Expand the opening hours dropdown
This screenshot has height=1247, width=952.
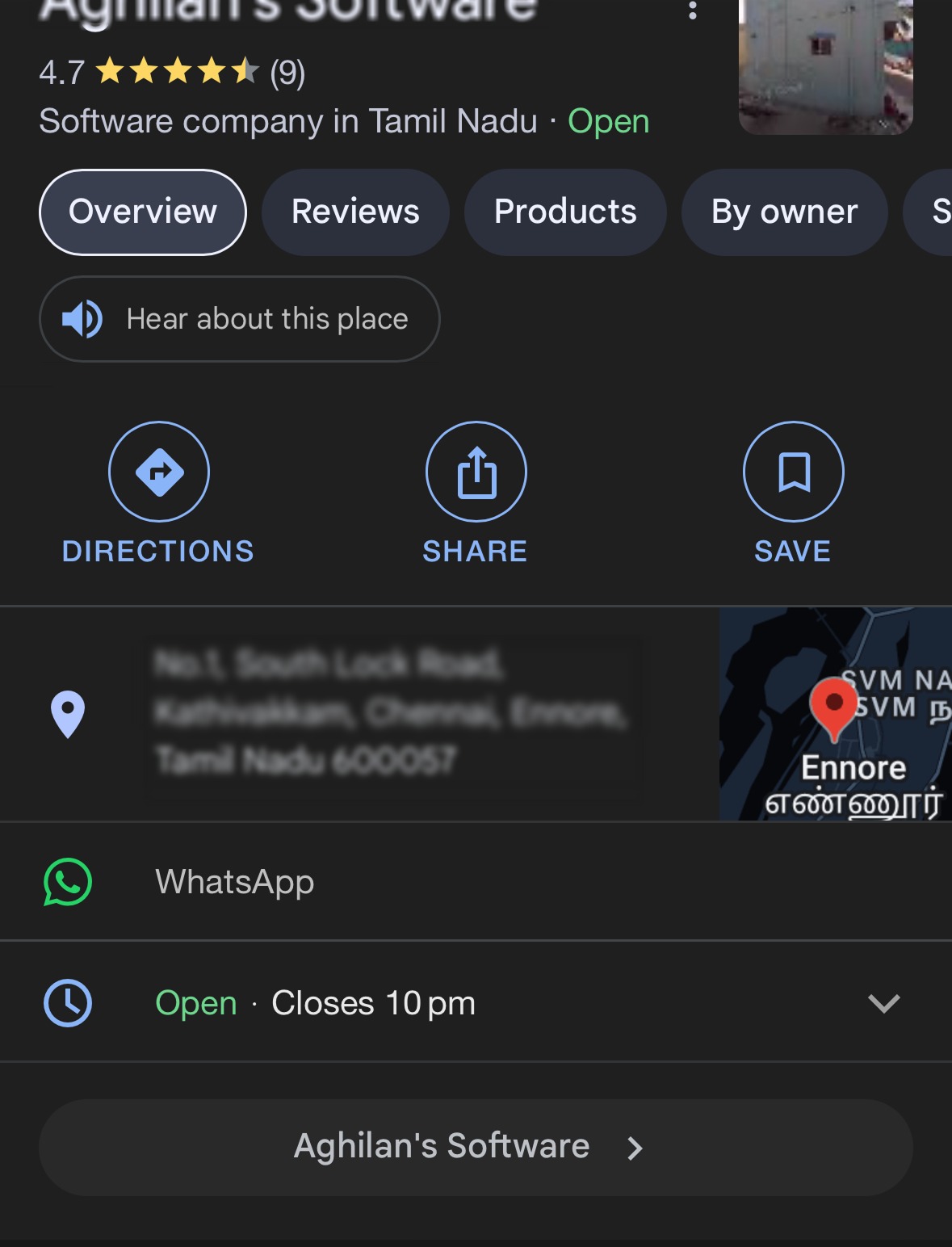click(884, 1002)
